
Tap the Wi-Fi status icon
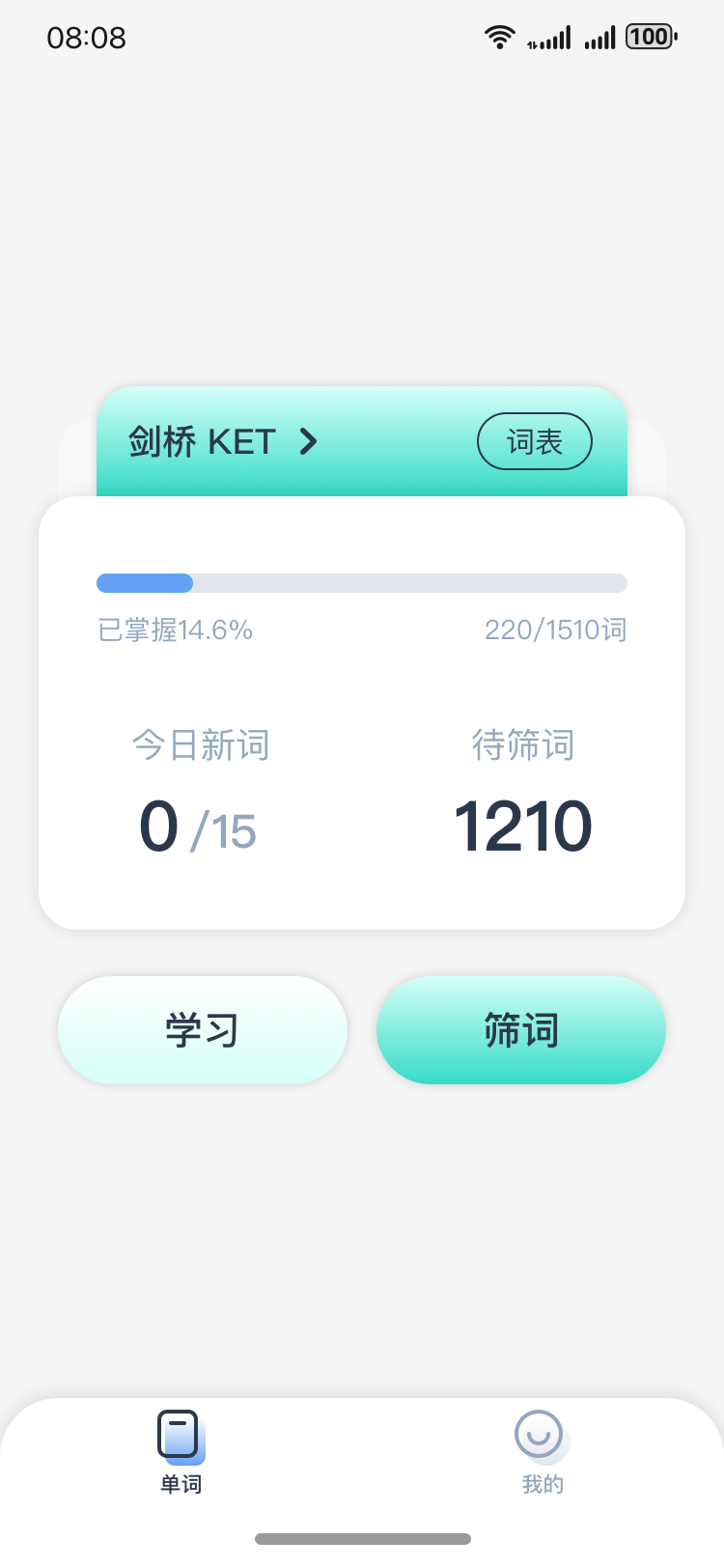[x=499, y=35]
